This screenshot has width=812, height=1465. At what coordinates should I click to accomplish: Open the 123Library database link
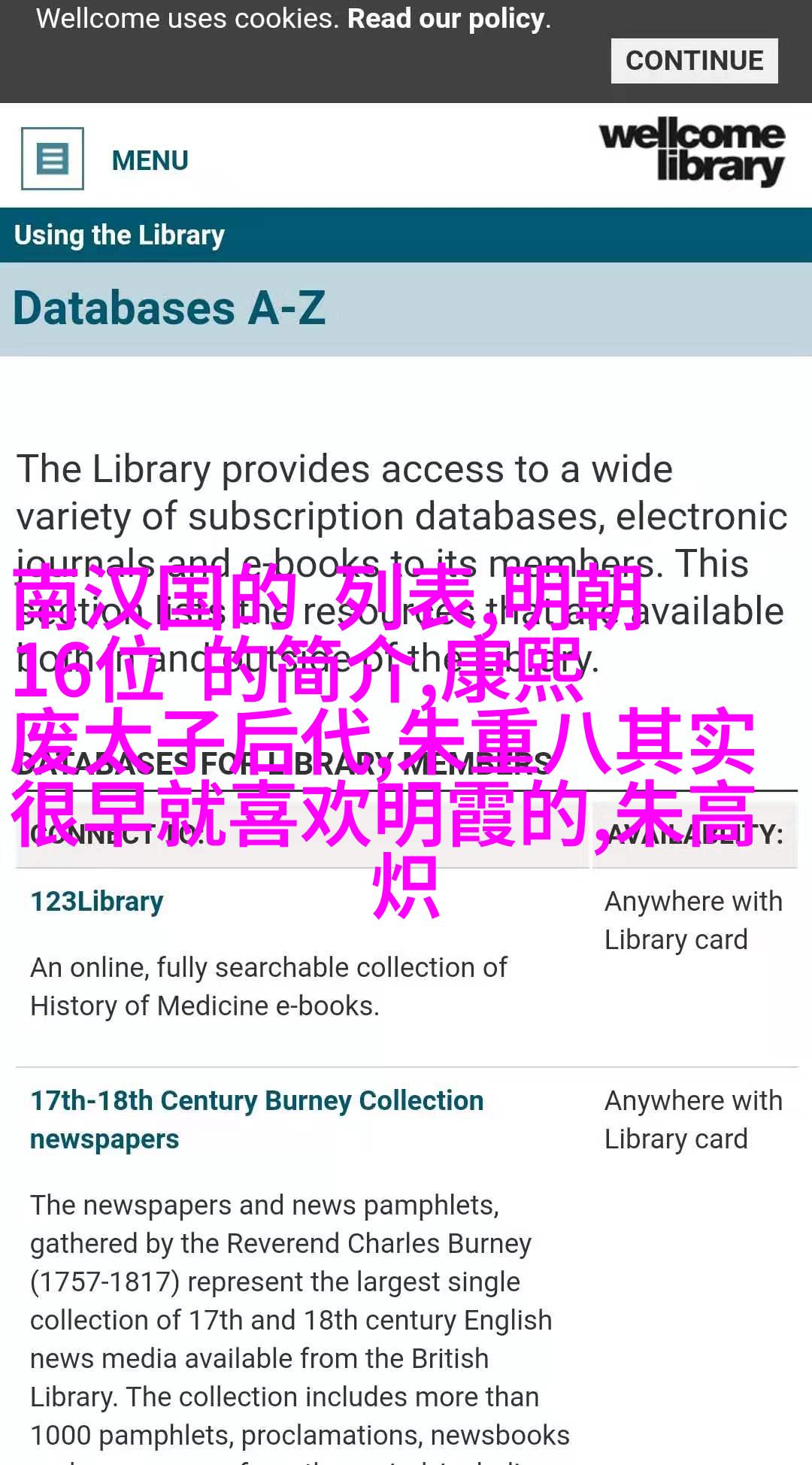(97, 901)
